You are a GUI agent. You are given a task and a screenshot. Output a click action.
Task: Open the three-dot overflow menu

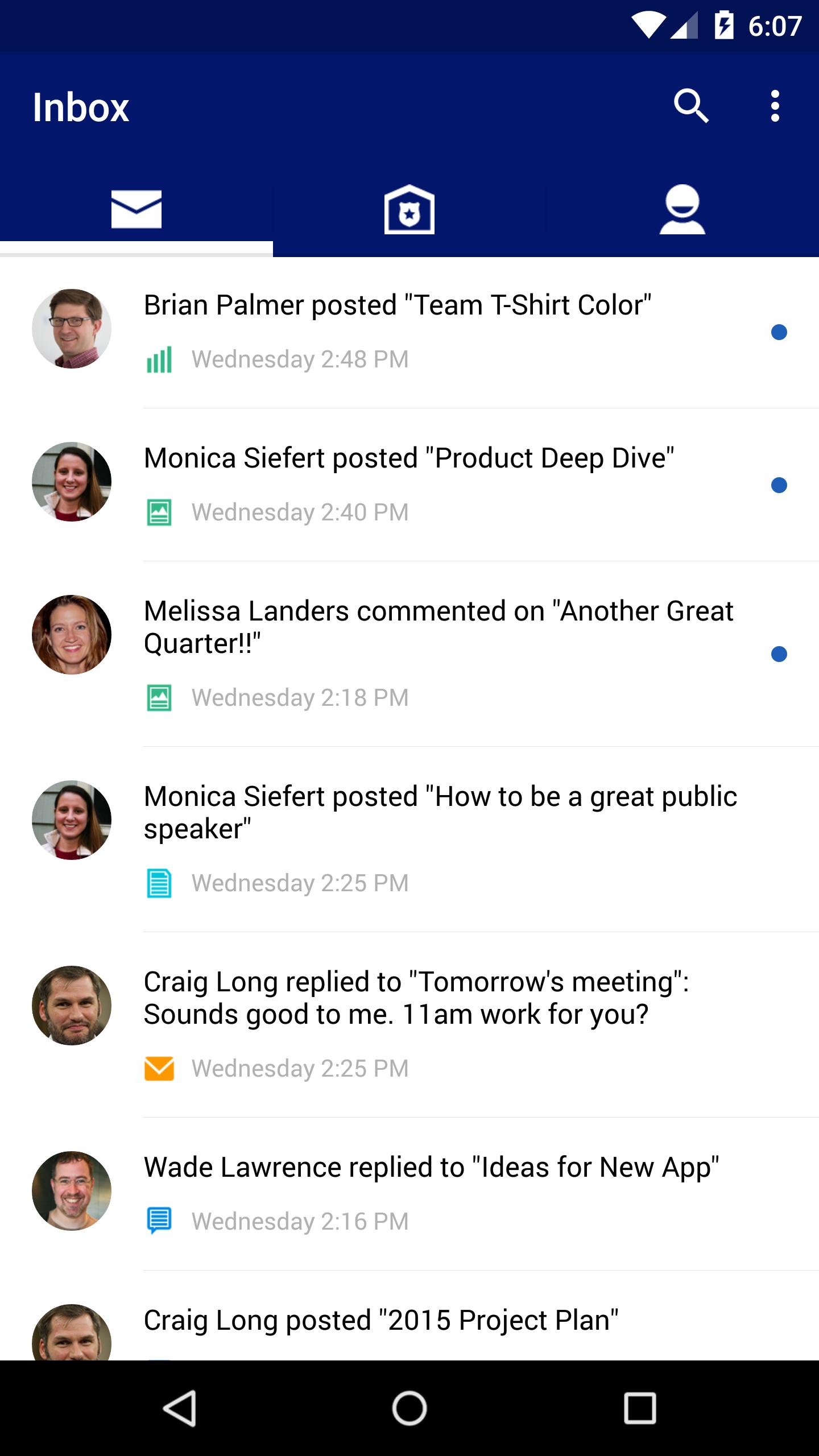(775, 106)
